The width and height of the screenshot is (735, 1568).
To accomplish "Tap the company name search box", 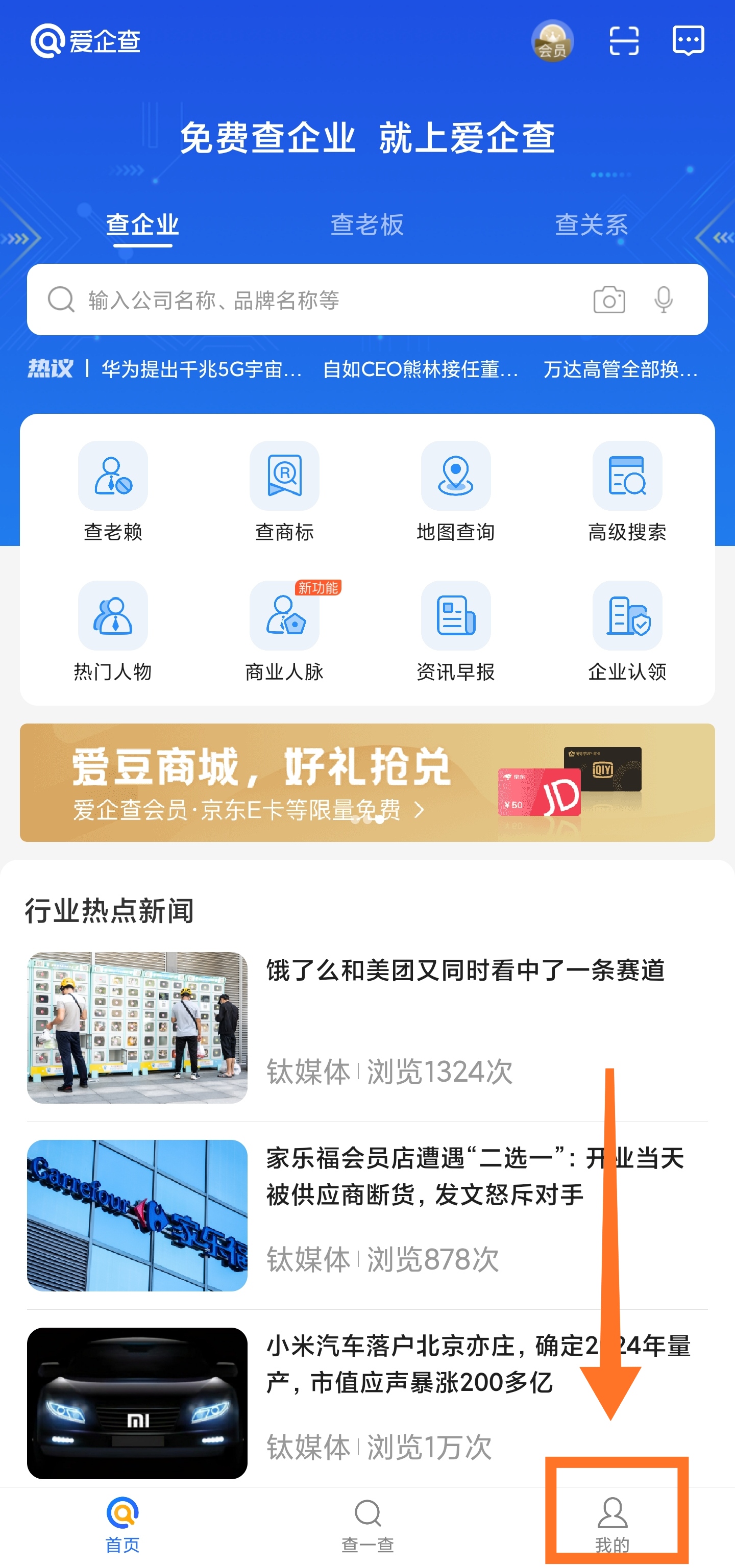I will pos(316,300).
